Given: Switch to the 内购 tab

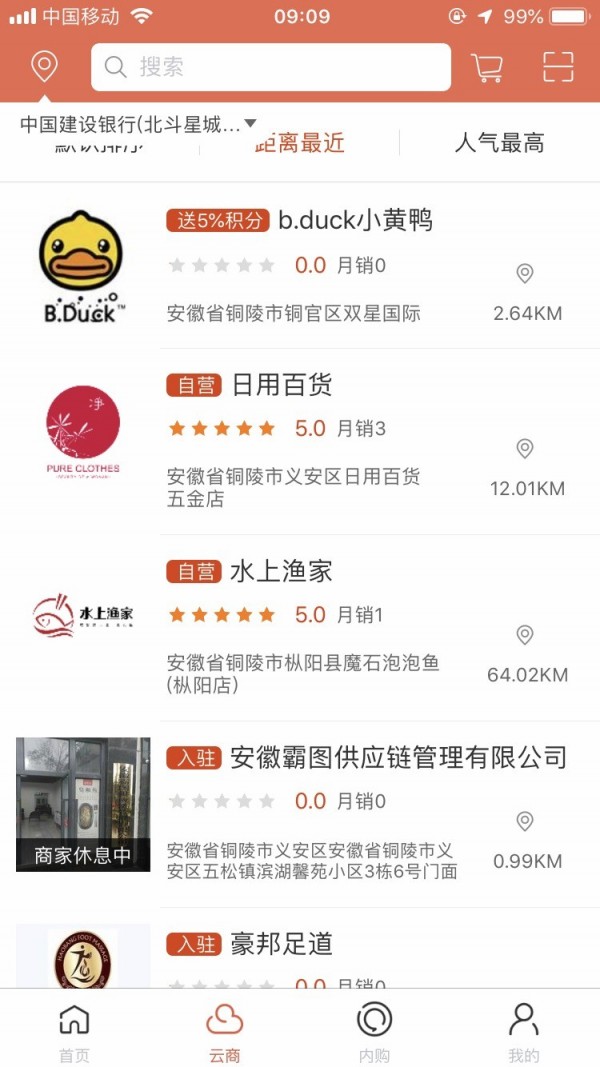Looking at the screenshot, I should 374,1032.
